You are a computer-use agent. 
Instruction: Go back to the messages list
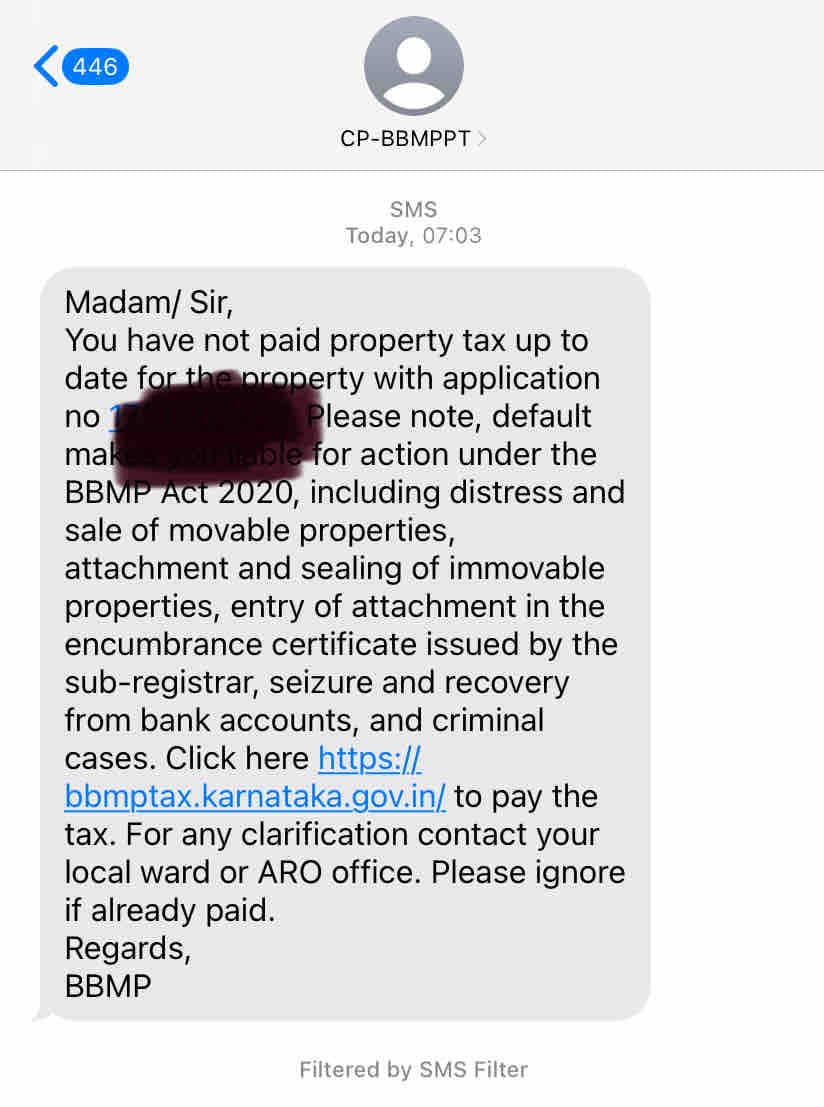tap(78, 67)
